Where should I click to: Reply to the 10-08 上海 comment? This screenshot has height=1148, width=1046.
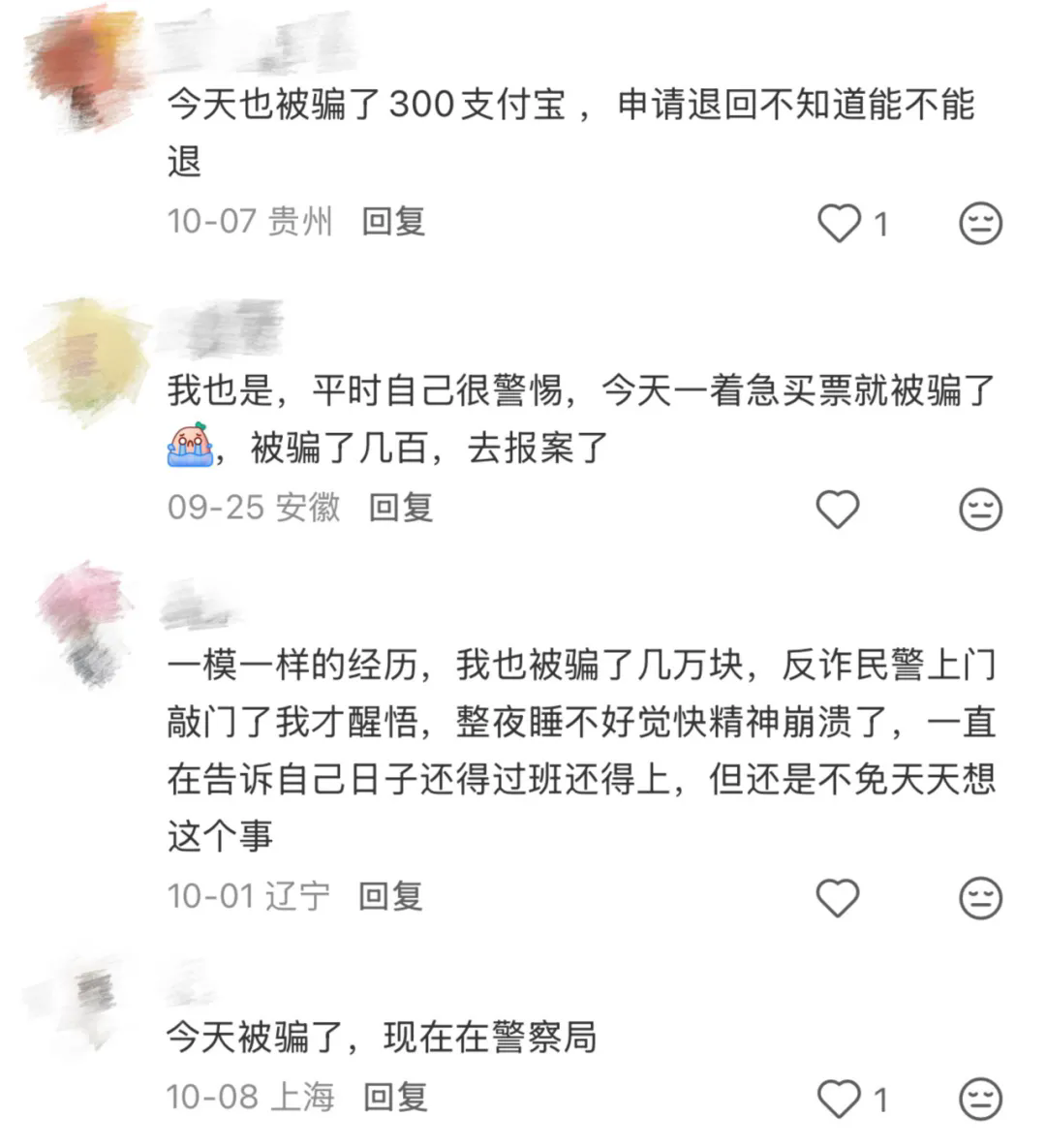(395, 1097)
